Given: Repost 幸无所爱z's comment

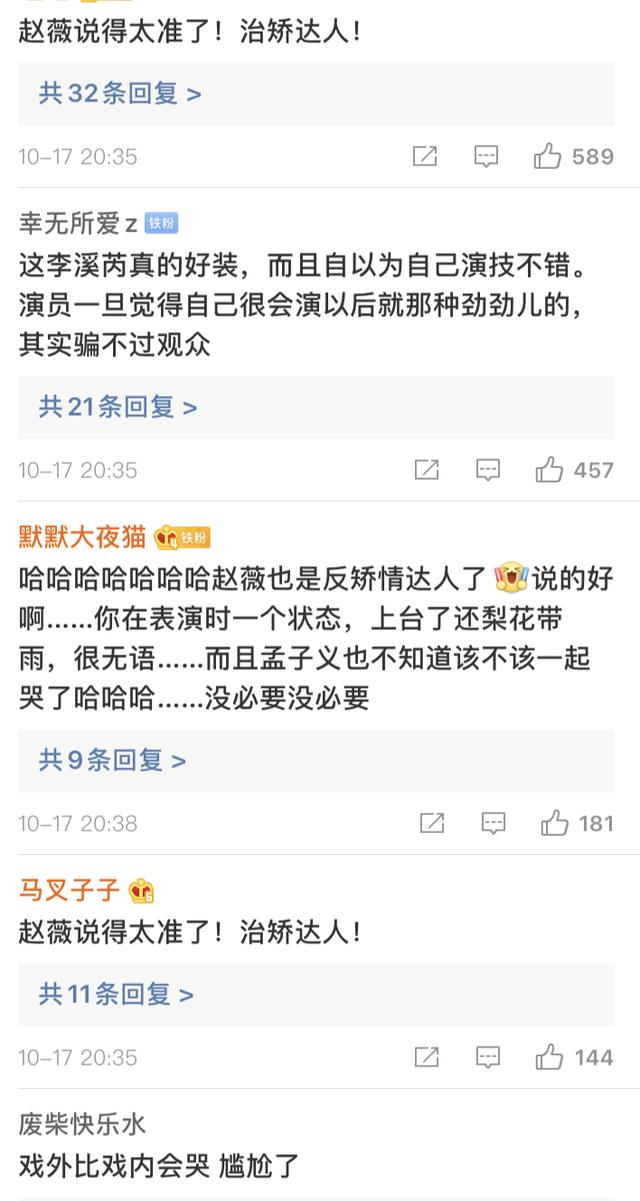Looking at the screenshot, I should (x=426, y=470).
